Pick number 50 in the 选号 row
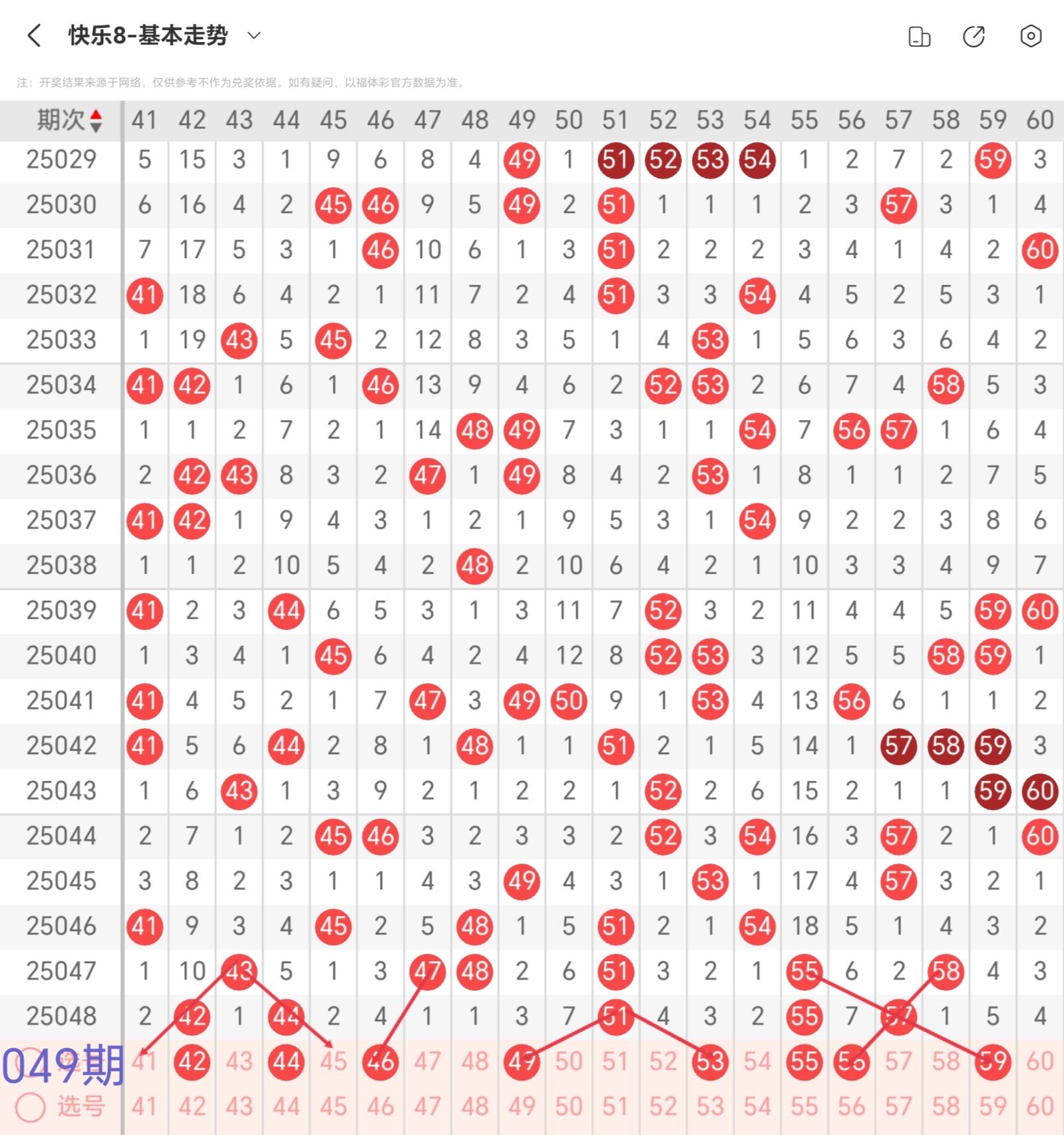Image resolution: width=1064 pixels, height=1135 pixels. [569, 1106]
